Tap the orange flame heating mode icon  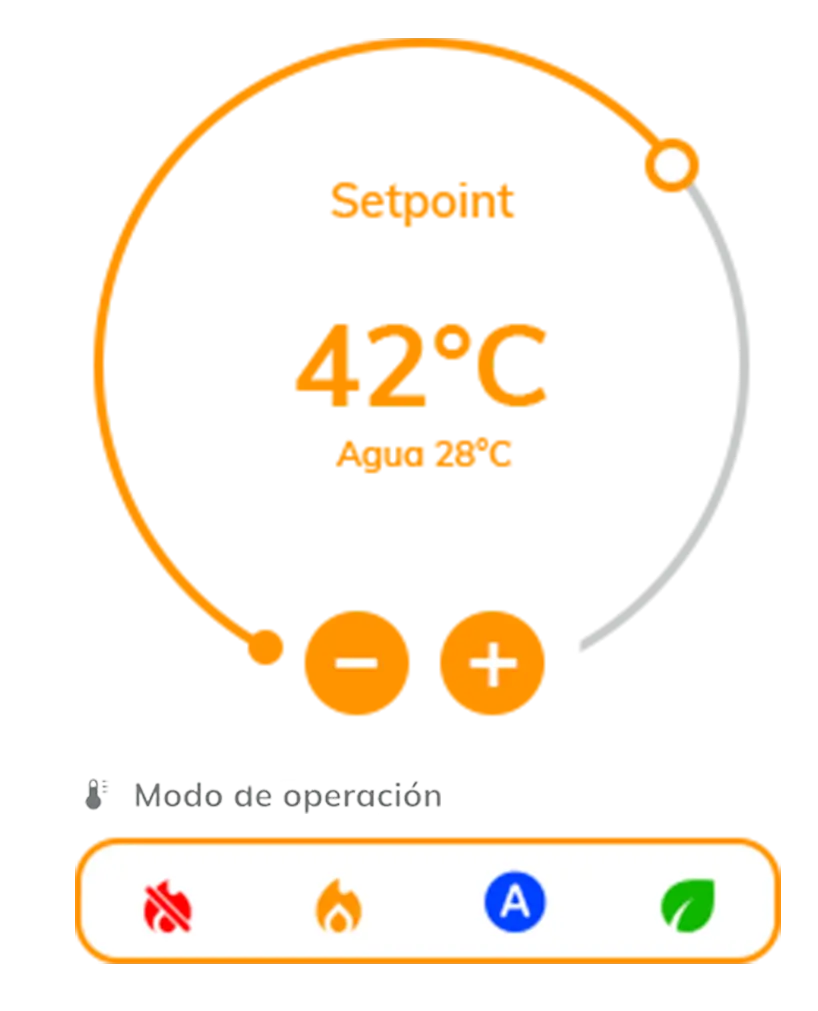(x=340, y=907)
